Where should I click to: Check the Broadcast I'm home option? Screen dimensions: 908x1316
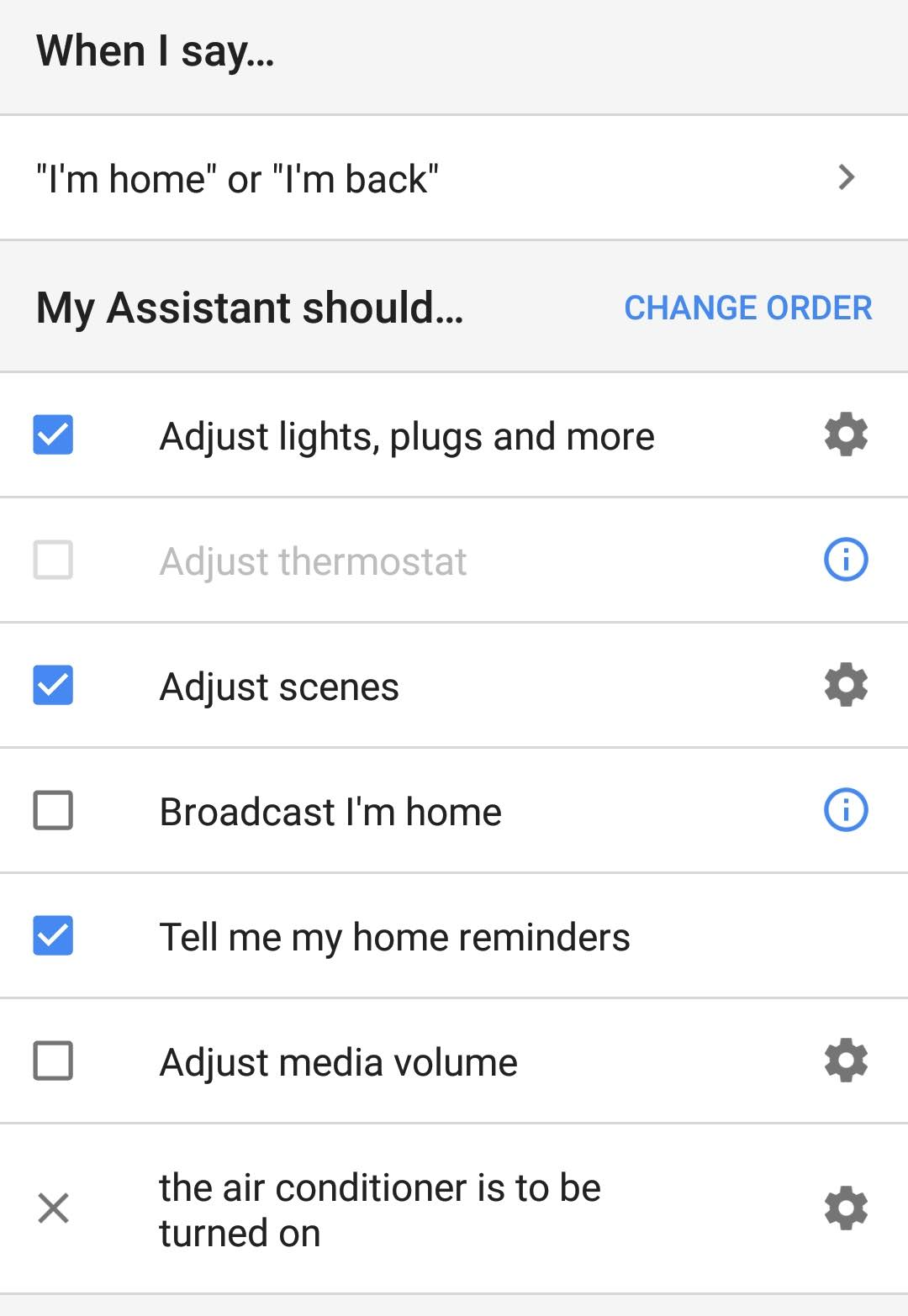[x=53, y=809]
